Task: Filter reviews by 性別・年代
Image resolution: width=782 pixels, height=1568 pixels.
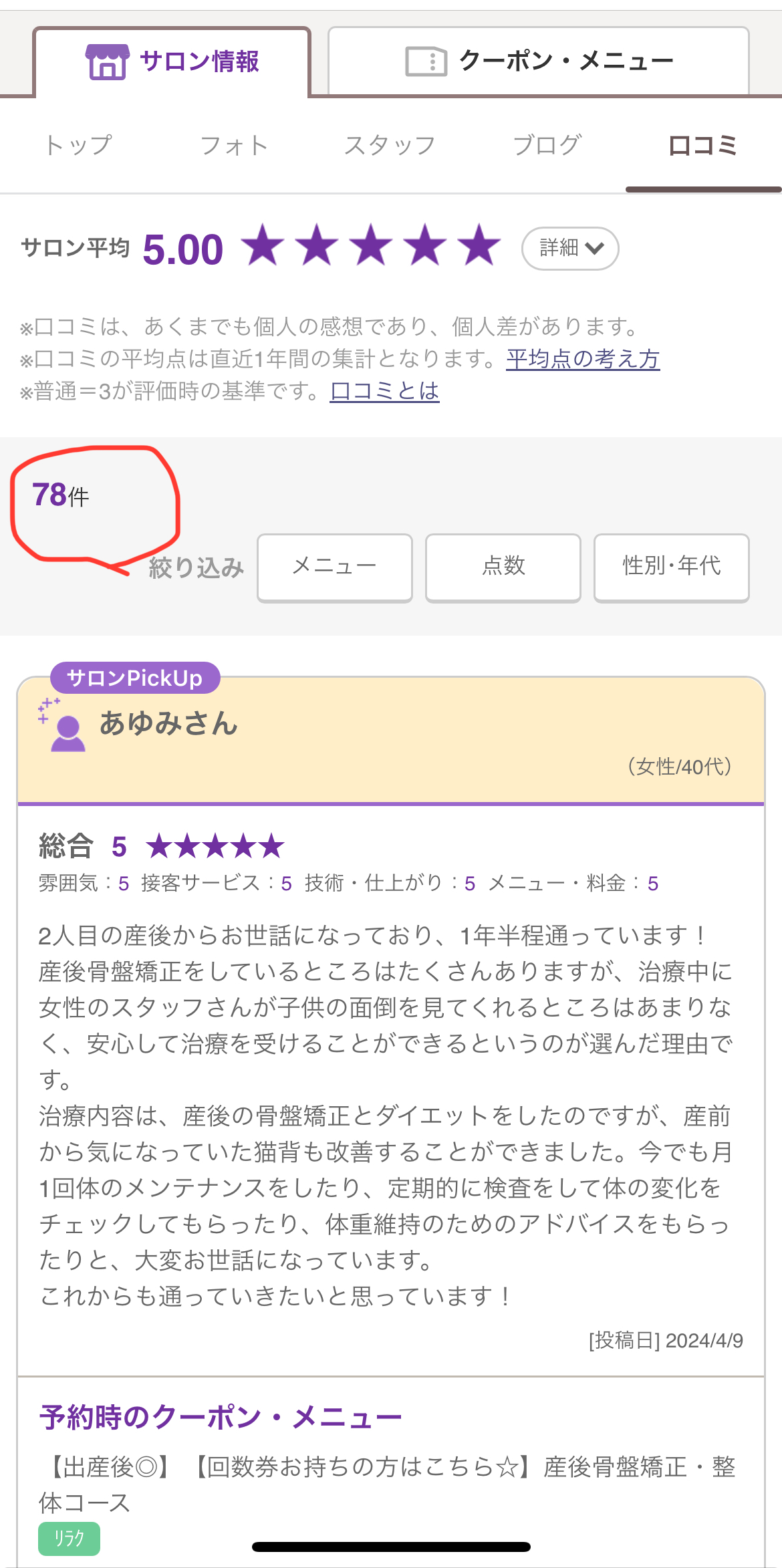Action: (x=671, y=567)
